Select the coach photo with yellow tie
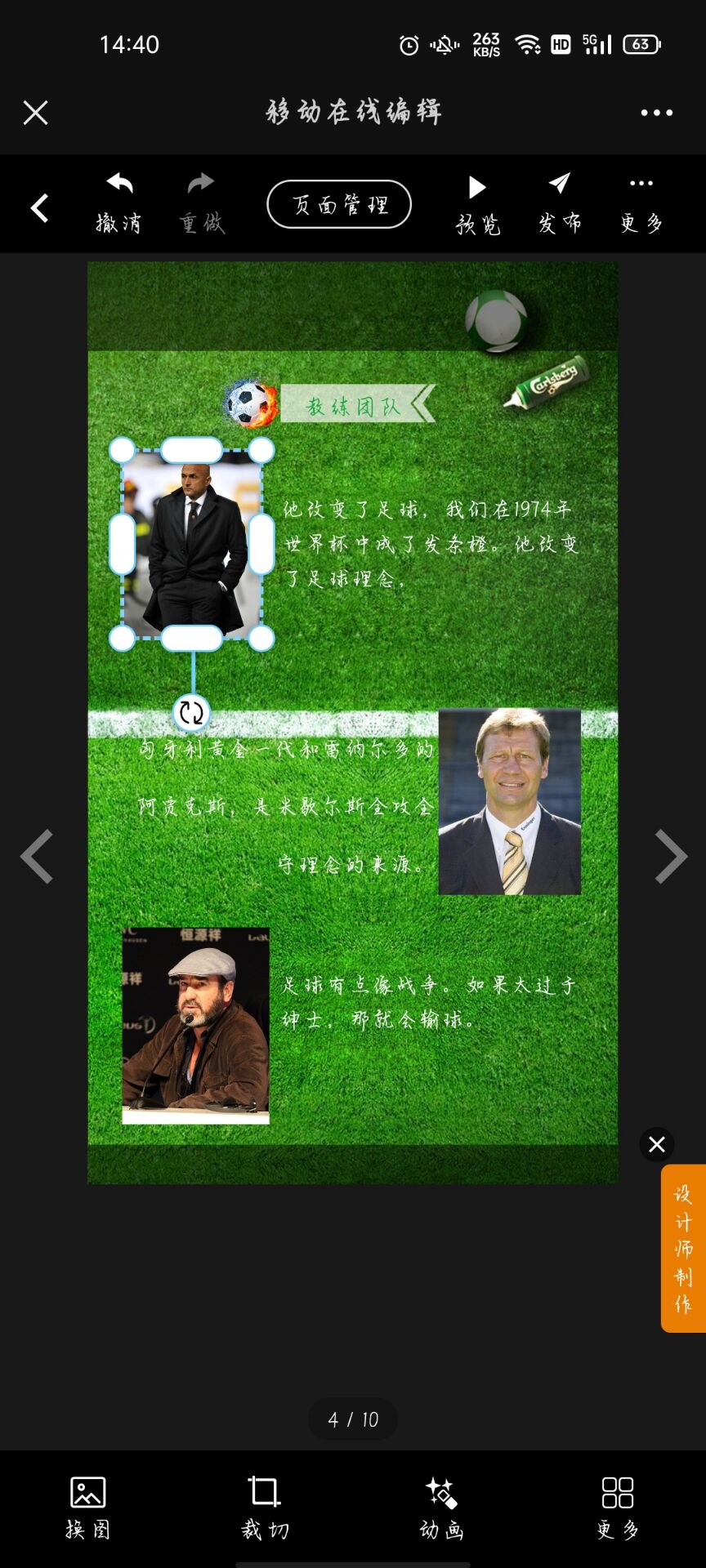Image resolution: width=706 pixels, height=1568 pixels. [x=509, y=802]
